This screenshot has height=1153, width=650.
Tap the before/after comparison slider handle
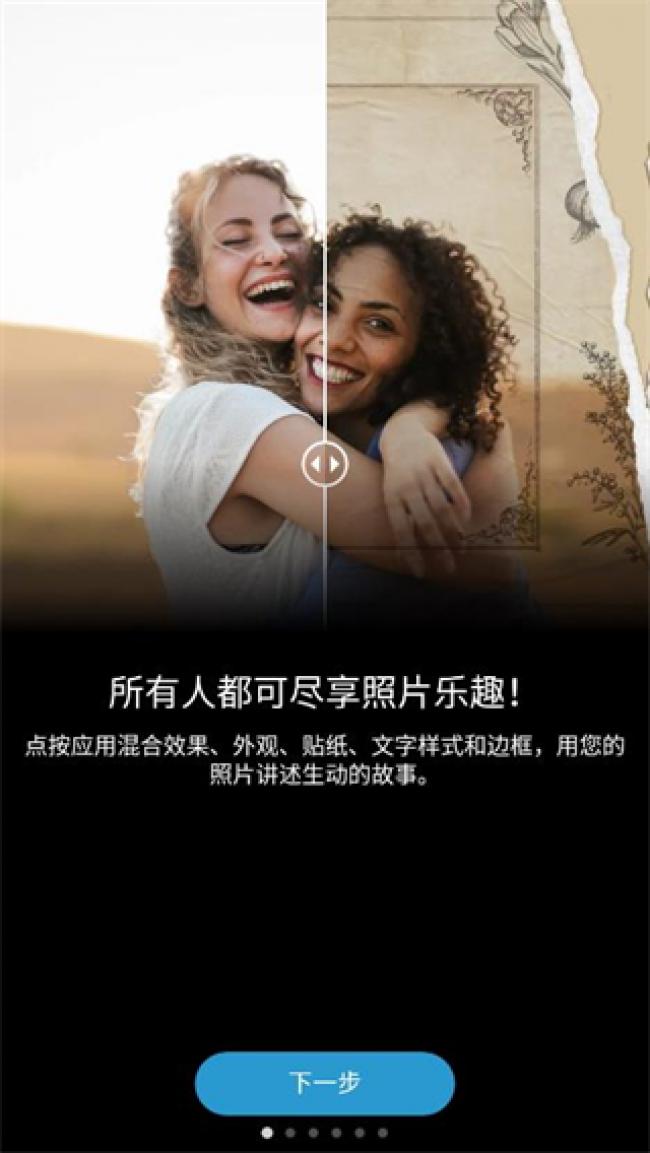[325, 465]
